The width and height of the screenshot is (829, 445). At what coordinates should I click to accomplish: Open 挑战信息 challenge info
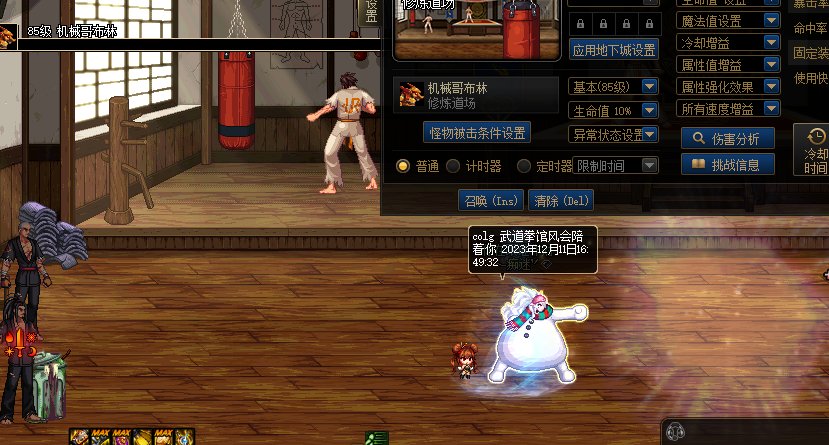(727, 165)
